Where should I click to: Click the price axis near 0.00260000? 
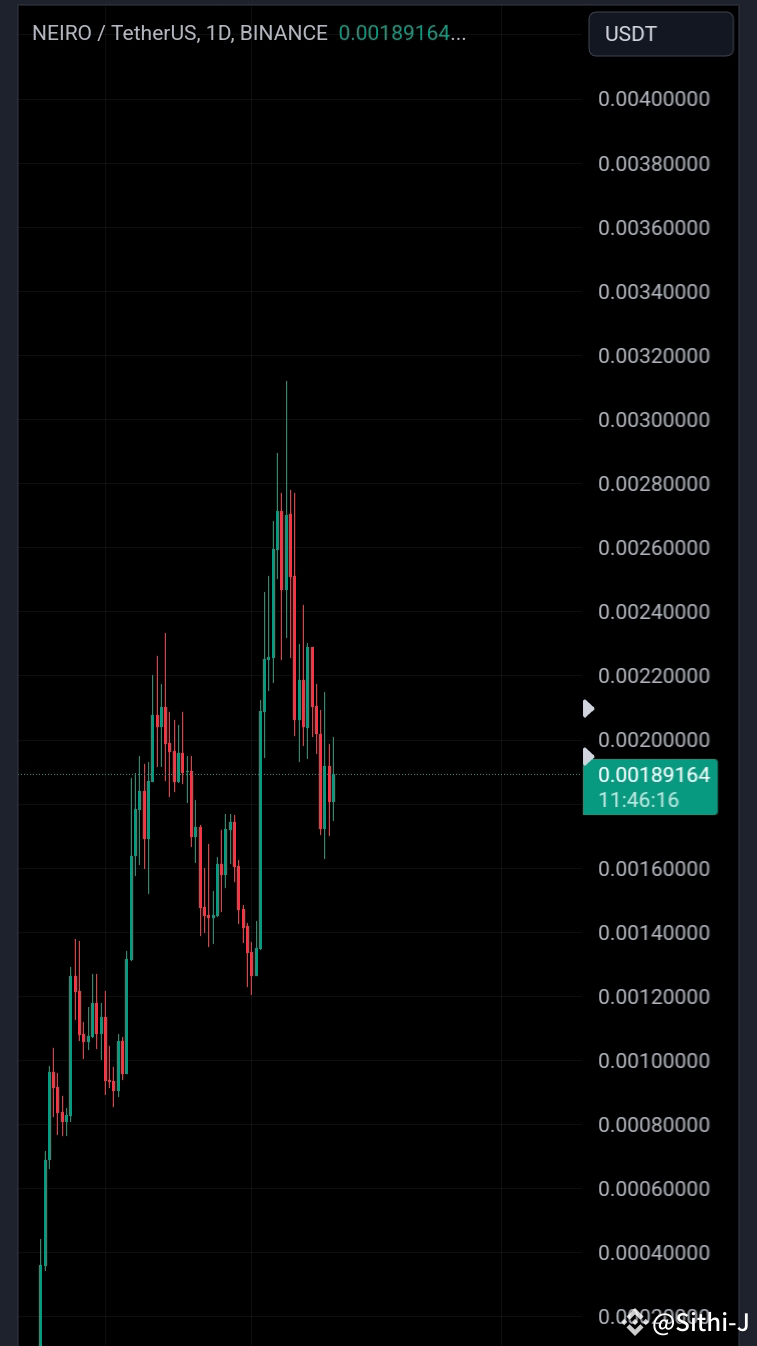[x=654, y=547]
